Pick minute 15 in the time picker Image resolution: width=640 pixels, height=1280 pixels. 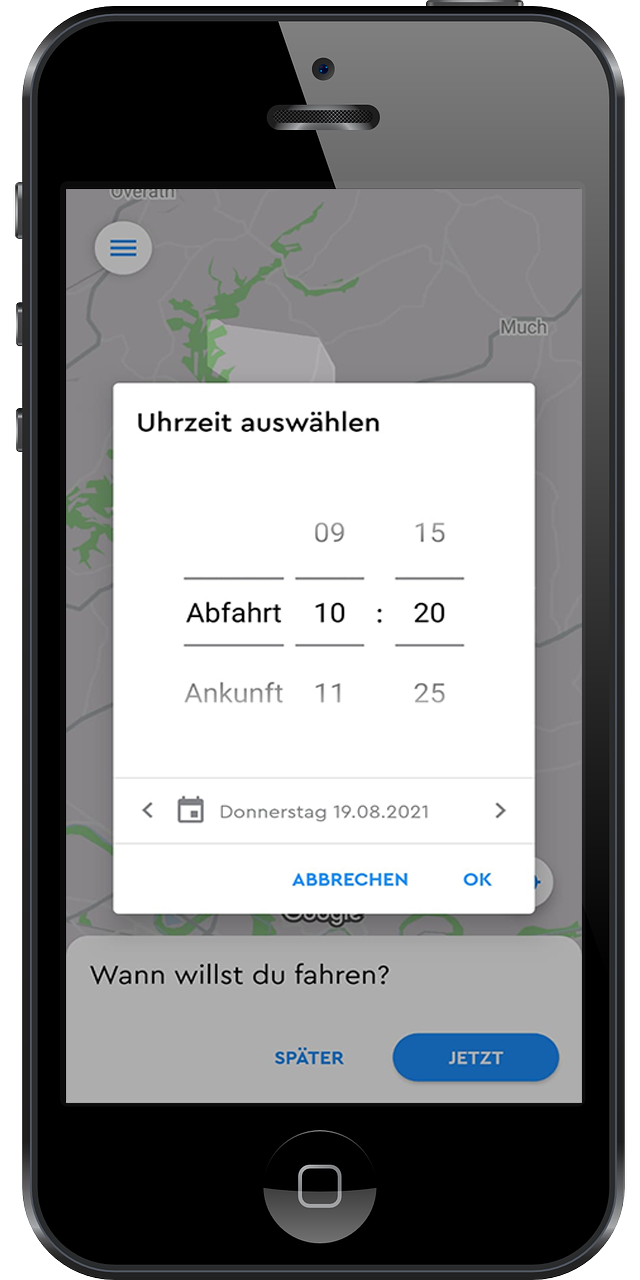429,533
